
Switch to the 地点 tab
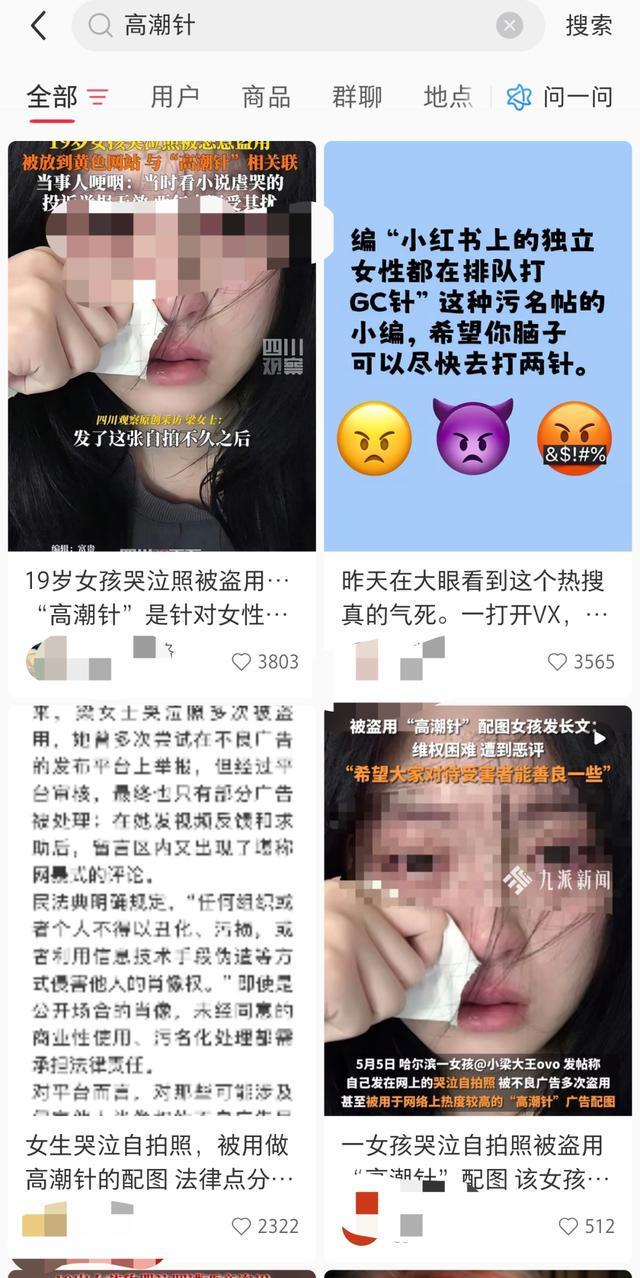tap(448, 97)
